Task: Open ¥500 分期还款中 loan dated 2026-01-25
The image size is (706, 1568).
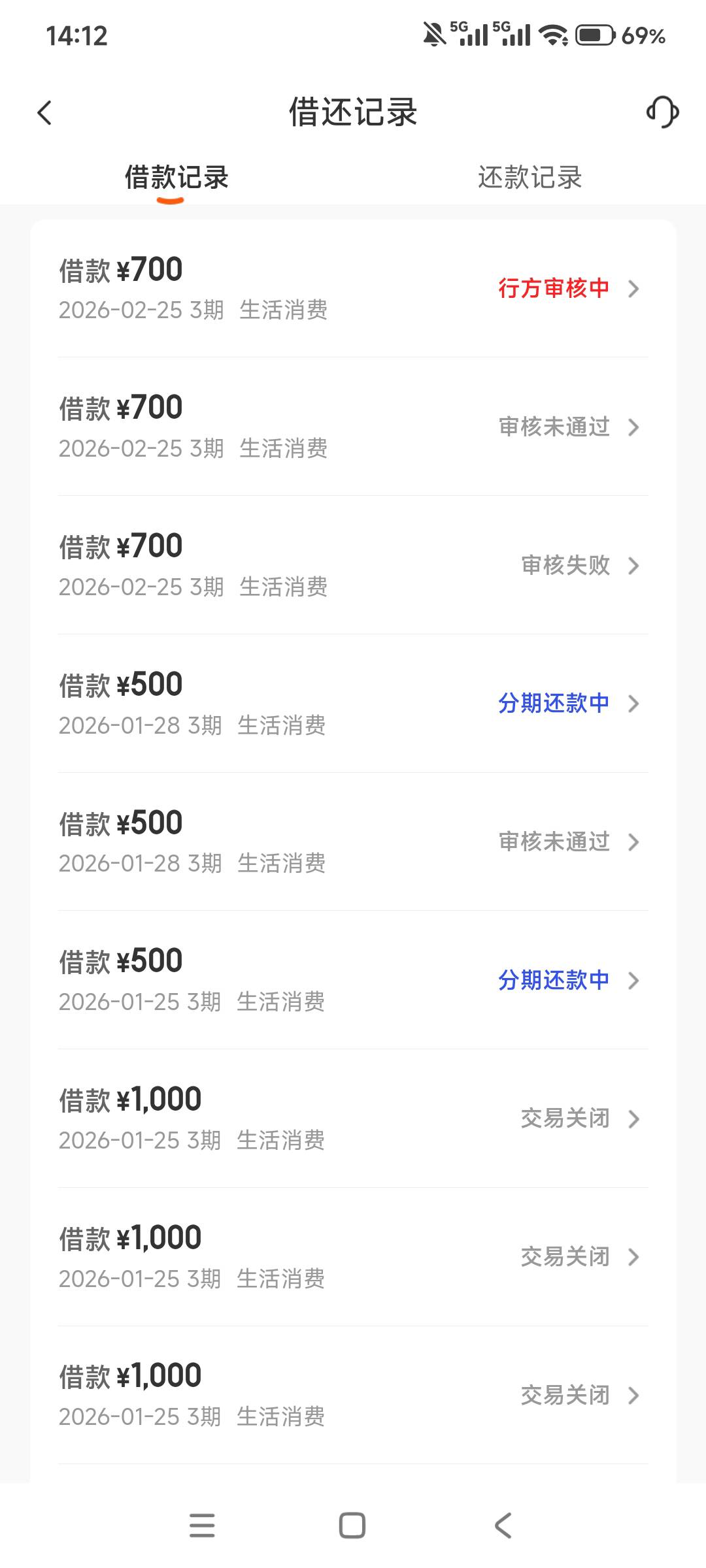Action: click(353, 980)
